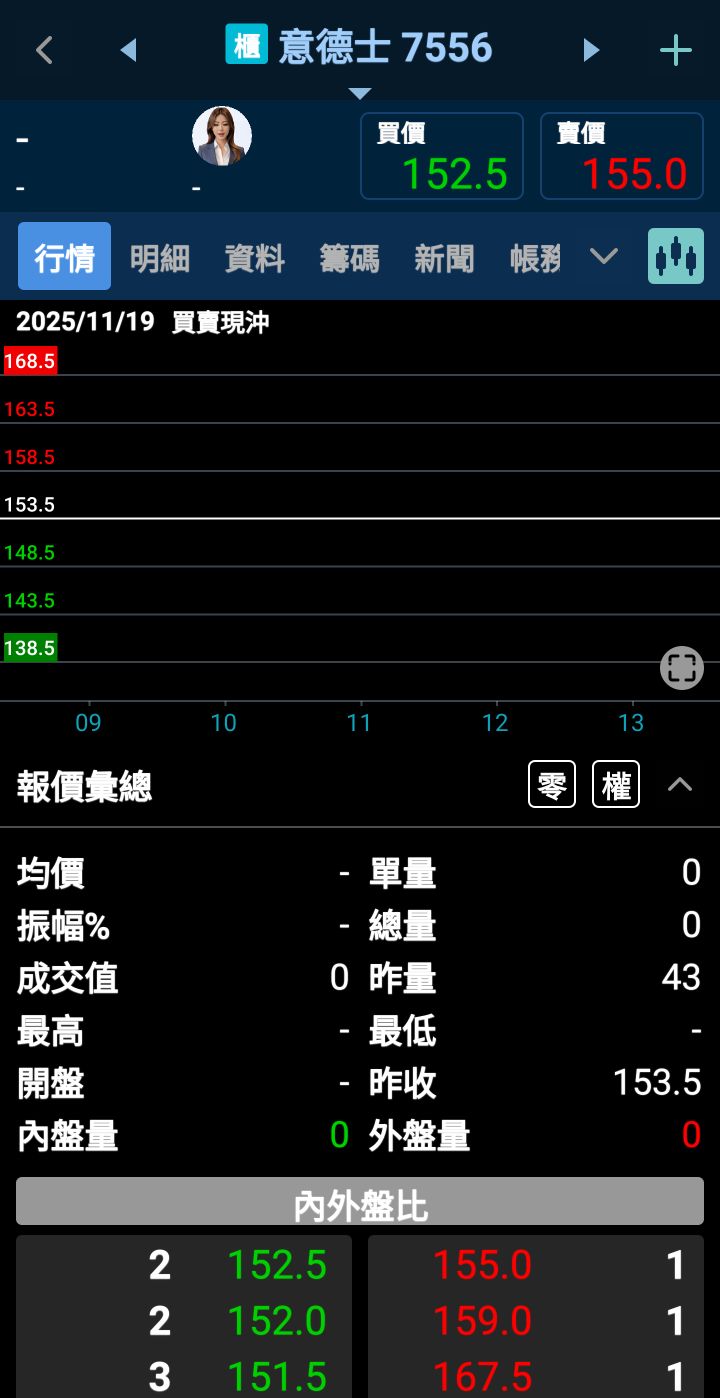Switch to the previous stock
The image size is (720, 1398).
(x=128, y=50)
